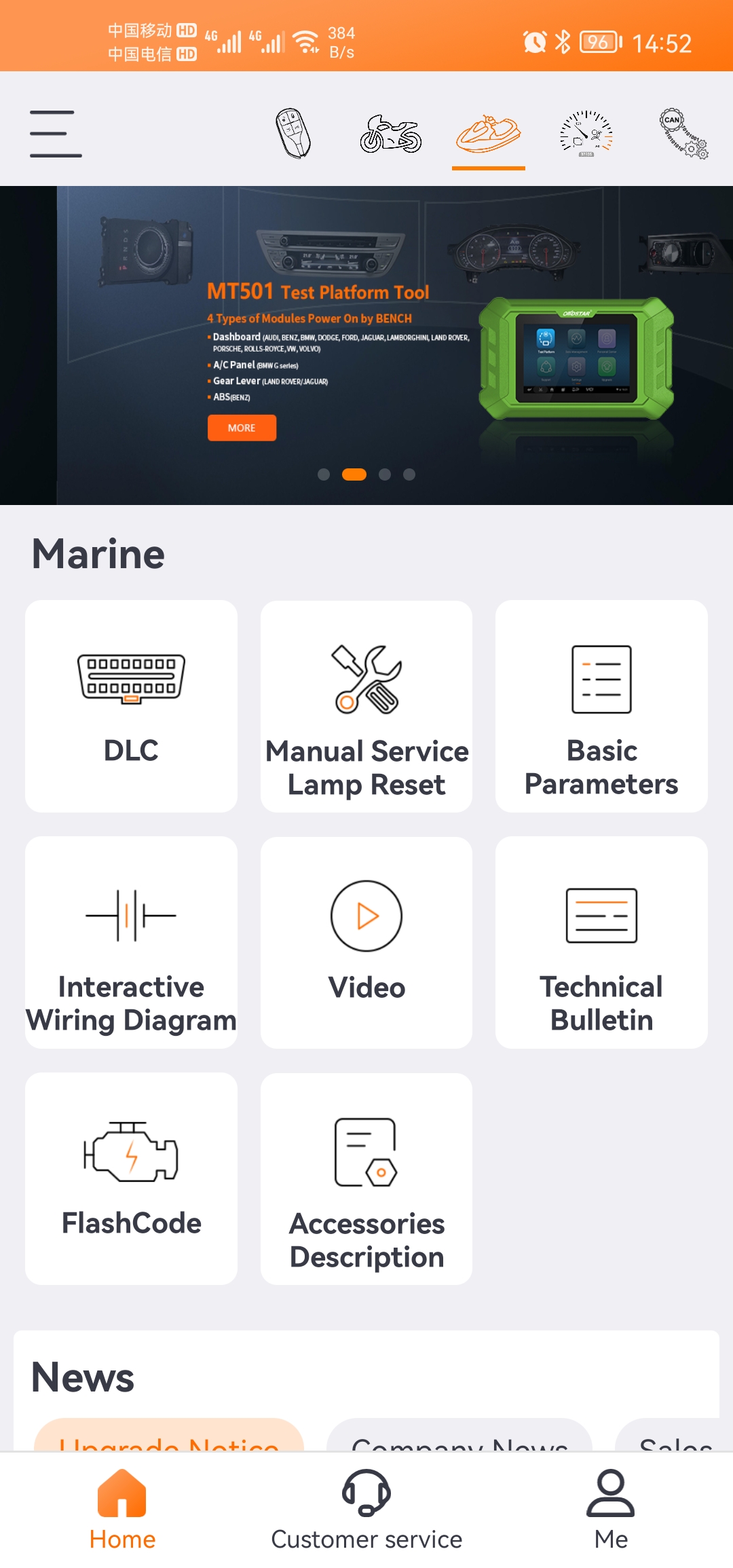Tap MORE on the MT501 banner
The height and width of the screenshot is (1568, 733).
(x=242, y=428)
